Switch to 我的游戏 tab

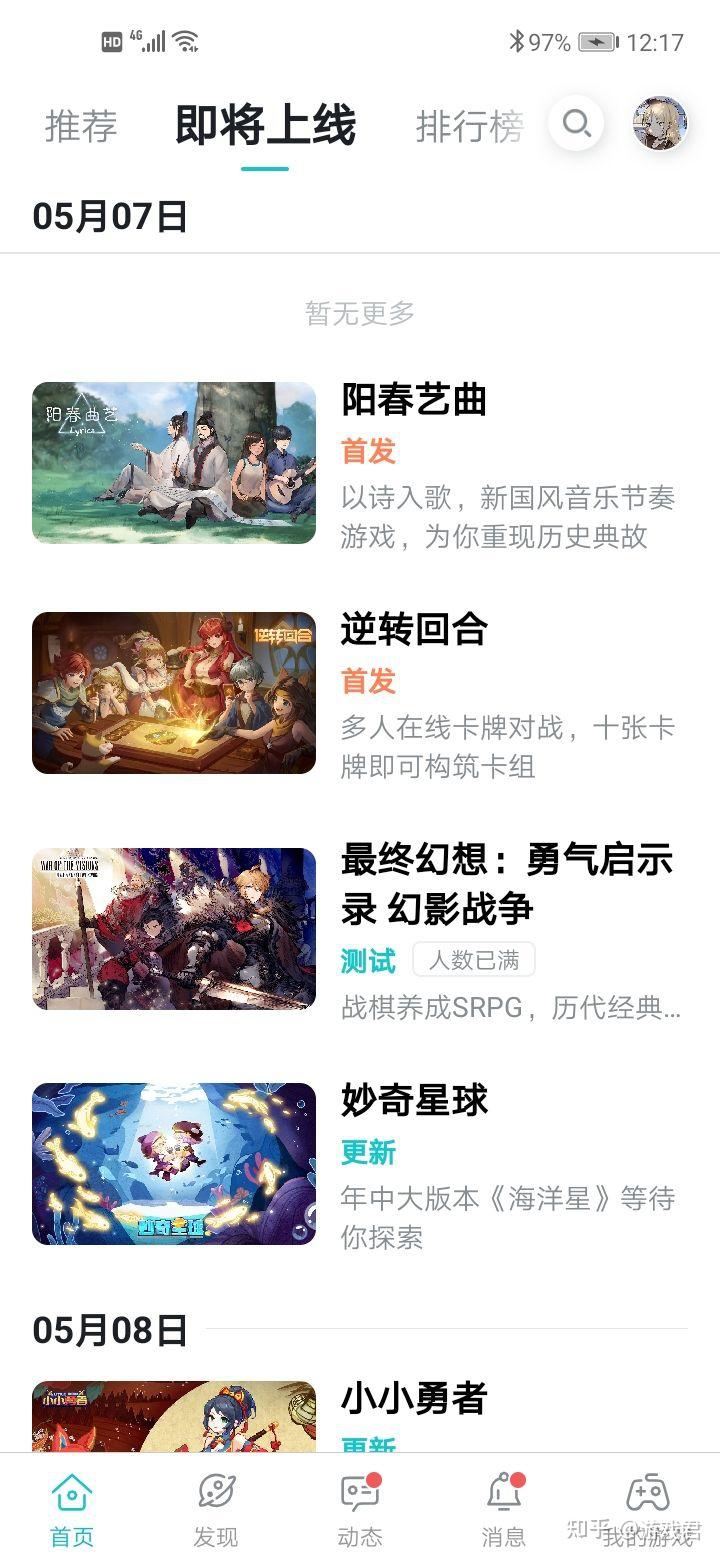pos(648,1508)
